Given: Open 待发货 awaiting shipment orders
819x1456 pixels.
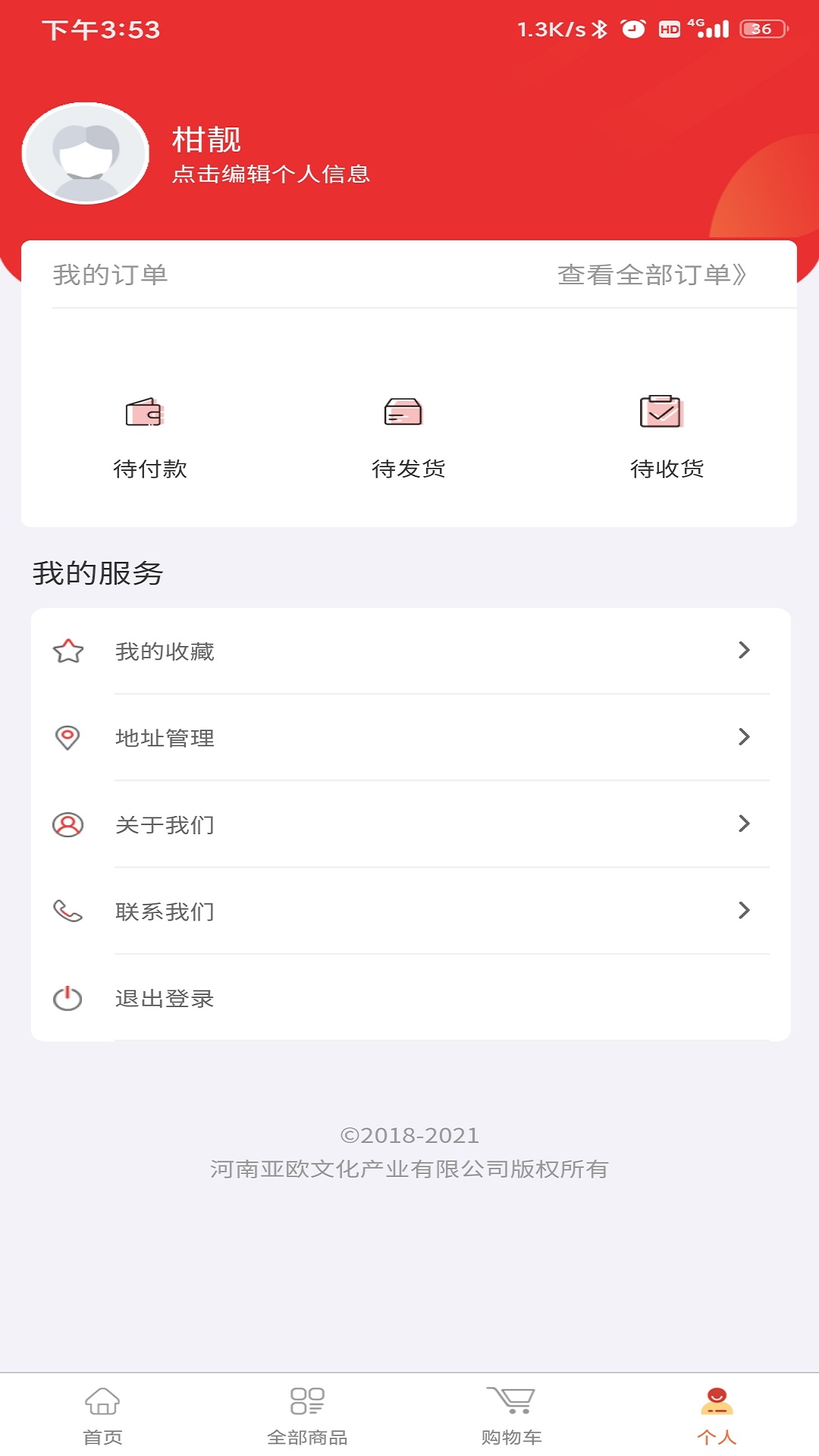Looking at the screenshot, I should 408,438.
